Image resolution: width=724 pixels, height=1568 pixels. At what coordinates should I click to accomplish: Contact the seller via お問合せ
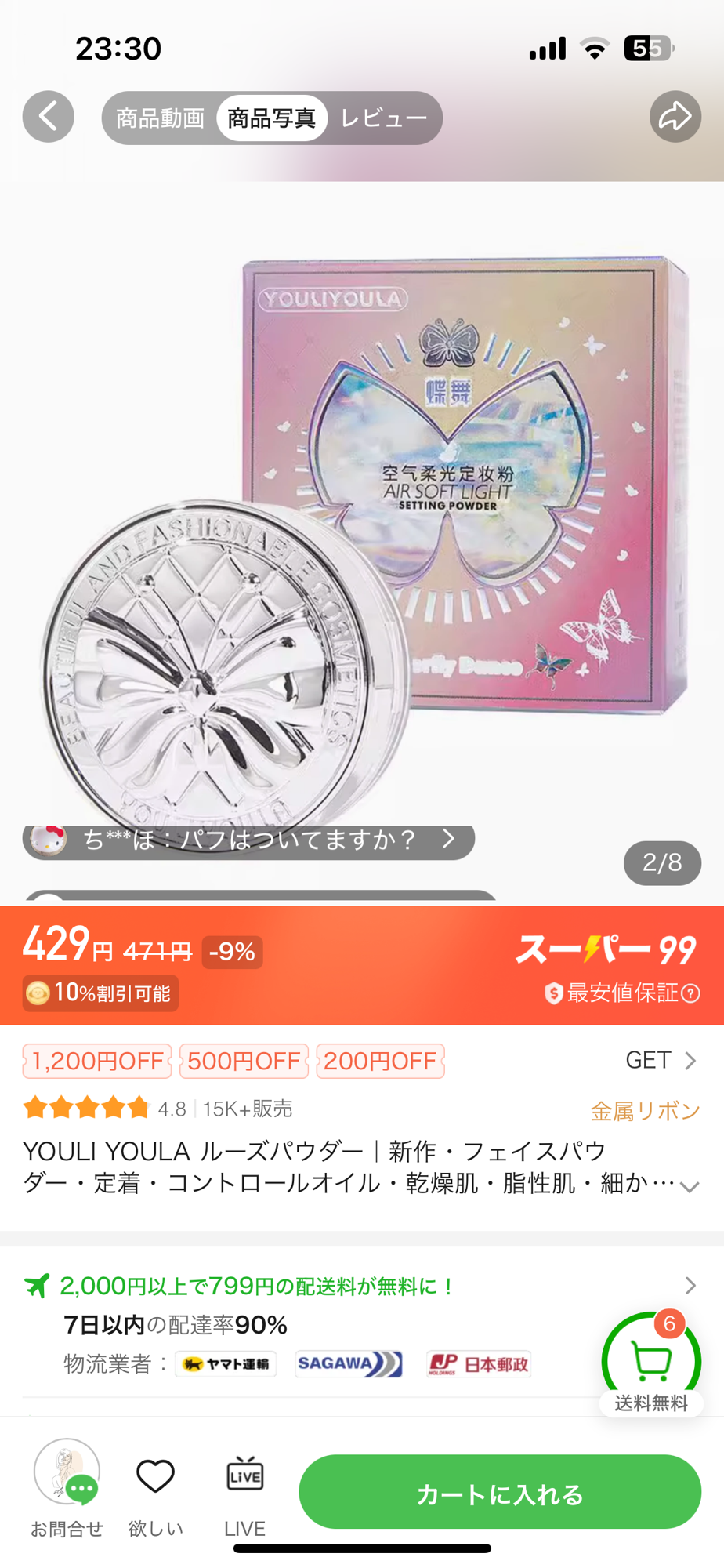tap(67, 1487)
